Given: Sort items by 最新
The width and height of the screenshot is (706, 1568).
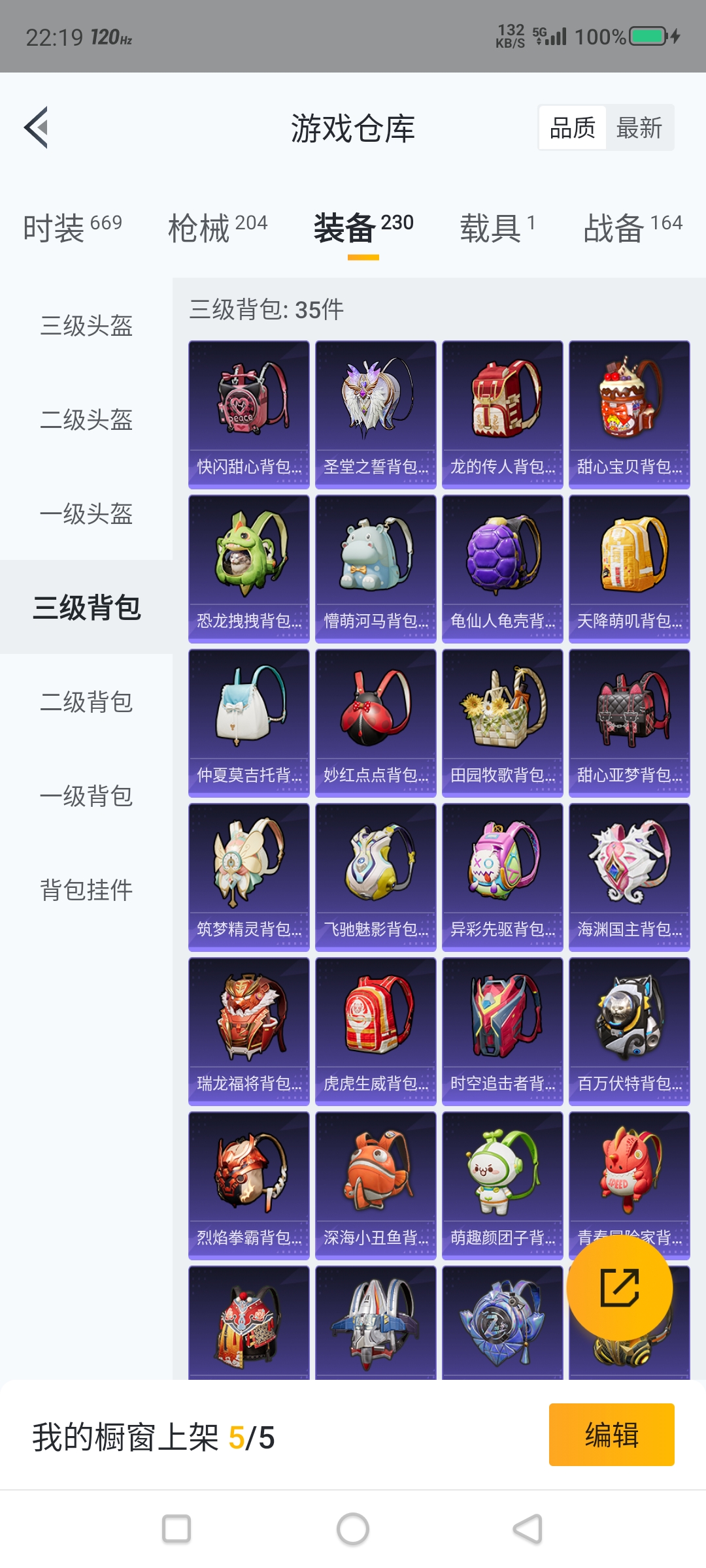Looking at the screenshot, I should [639, 127].
